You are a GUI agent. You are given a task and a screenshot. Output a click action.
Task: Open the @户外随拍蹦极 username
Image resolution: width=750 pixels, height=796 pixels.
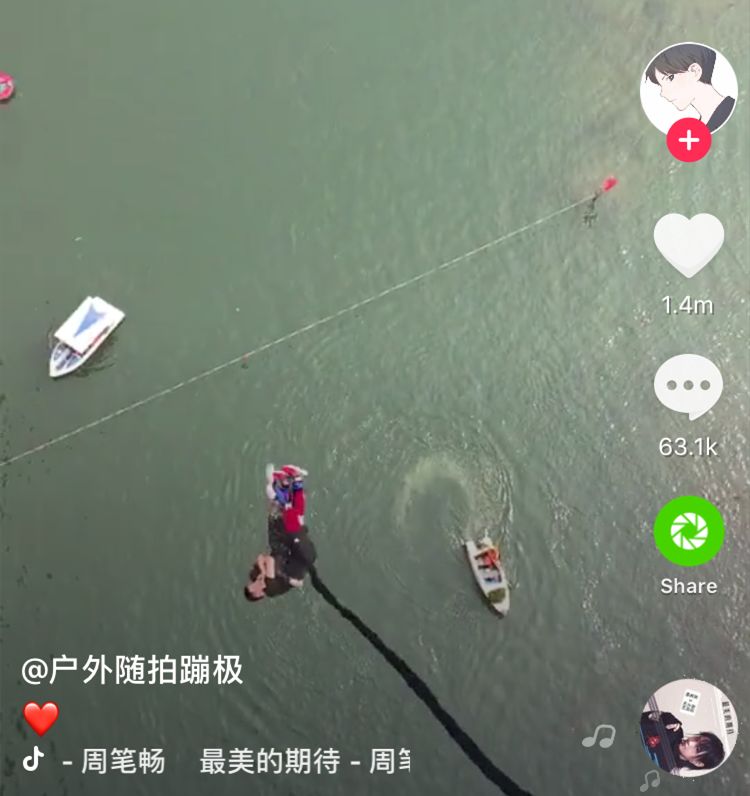pos(132,670)
